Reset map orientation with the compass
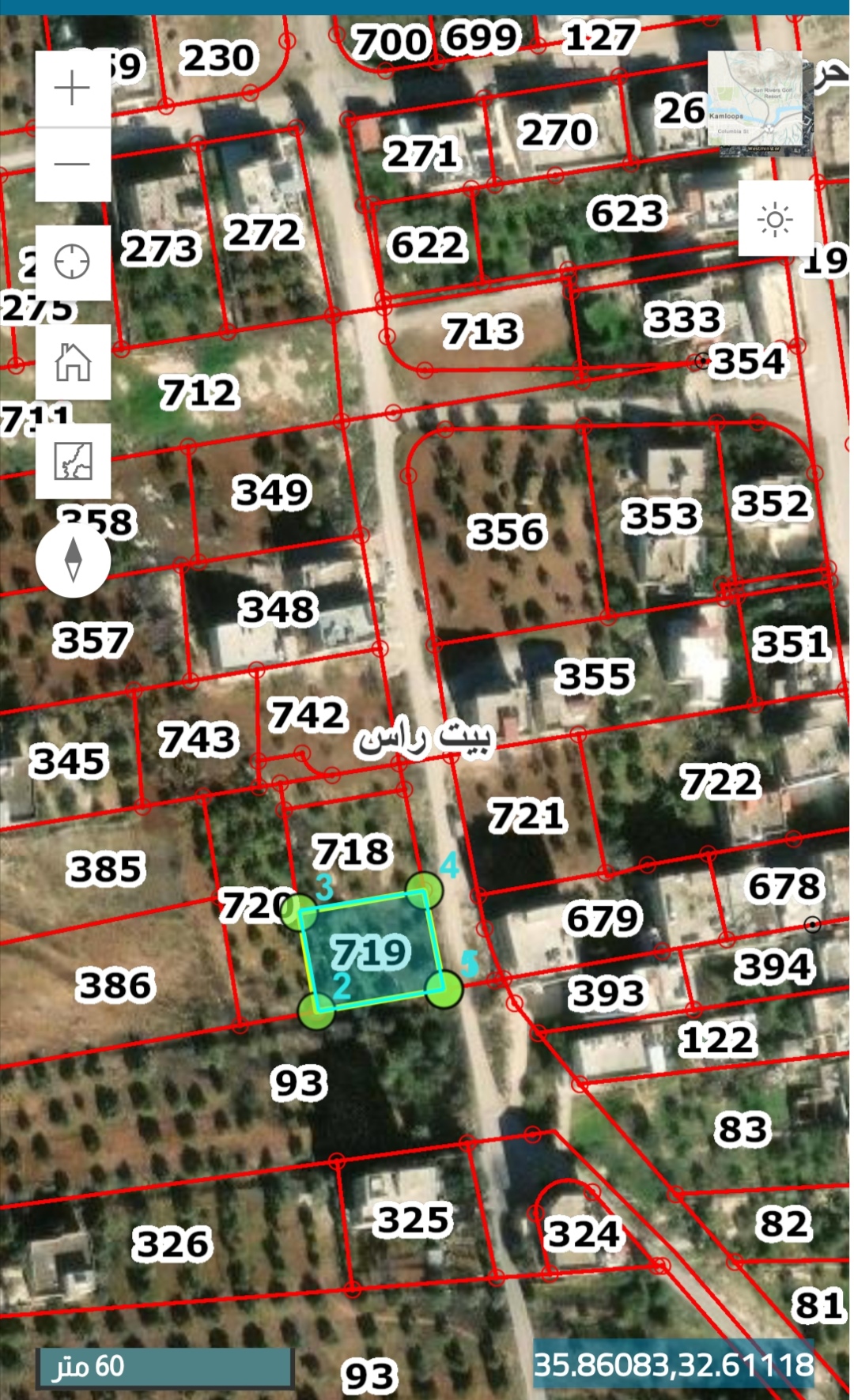This screenshot has height=1400, width=854. tap(73, 560)
